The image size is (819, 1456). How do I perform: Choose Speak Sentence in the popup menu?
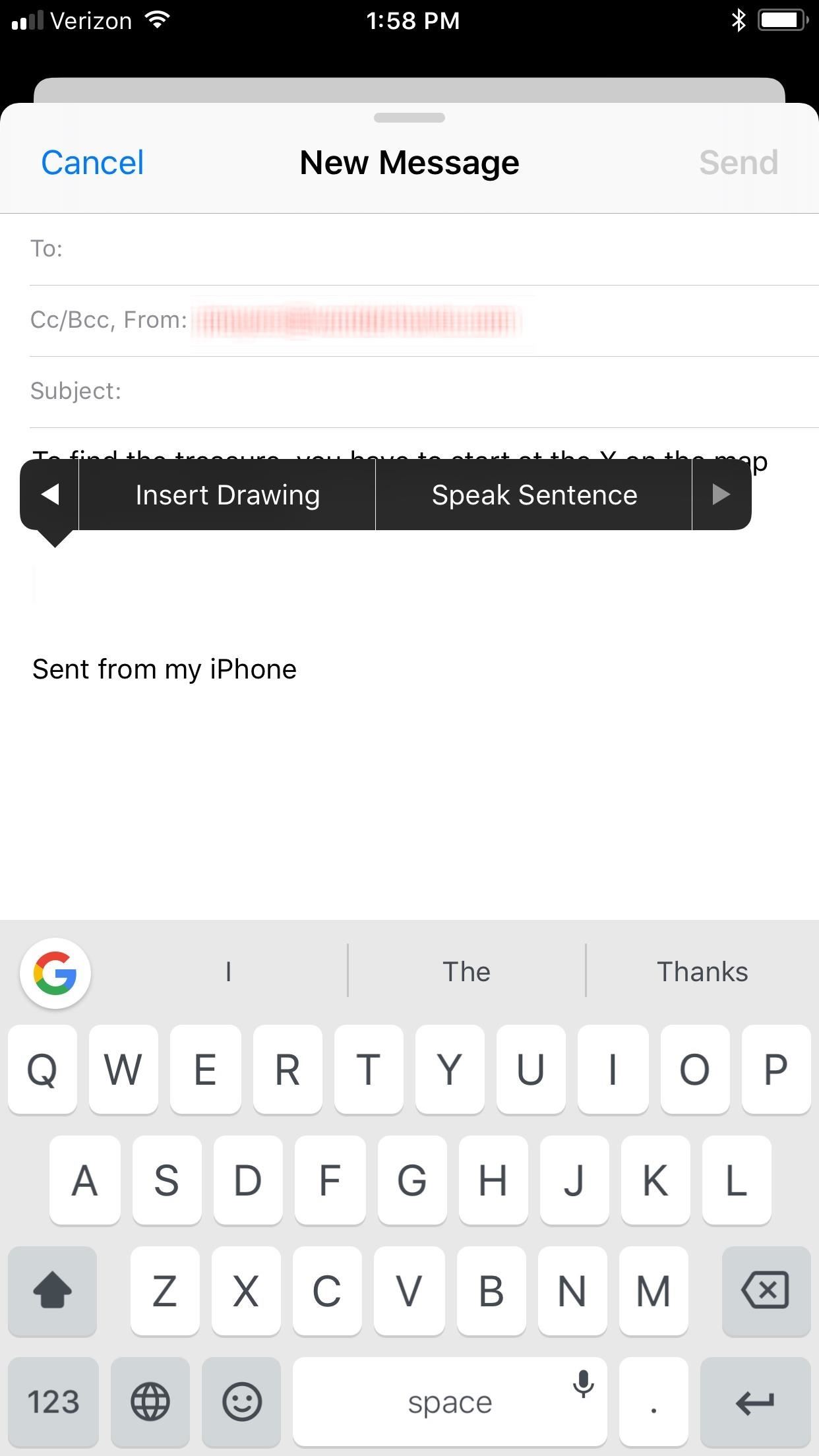534,495
